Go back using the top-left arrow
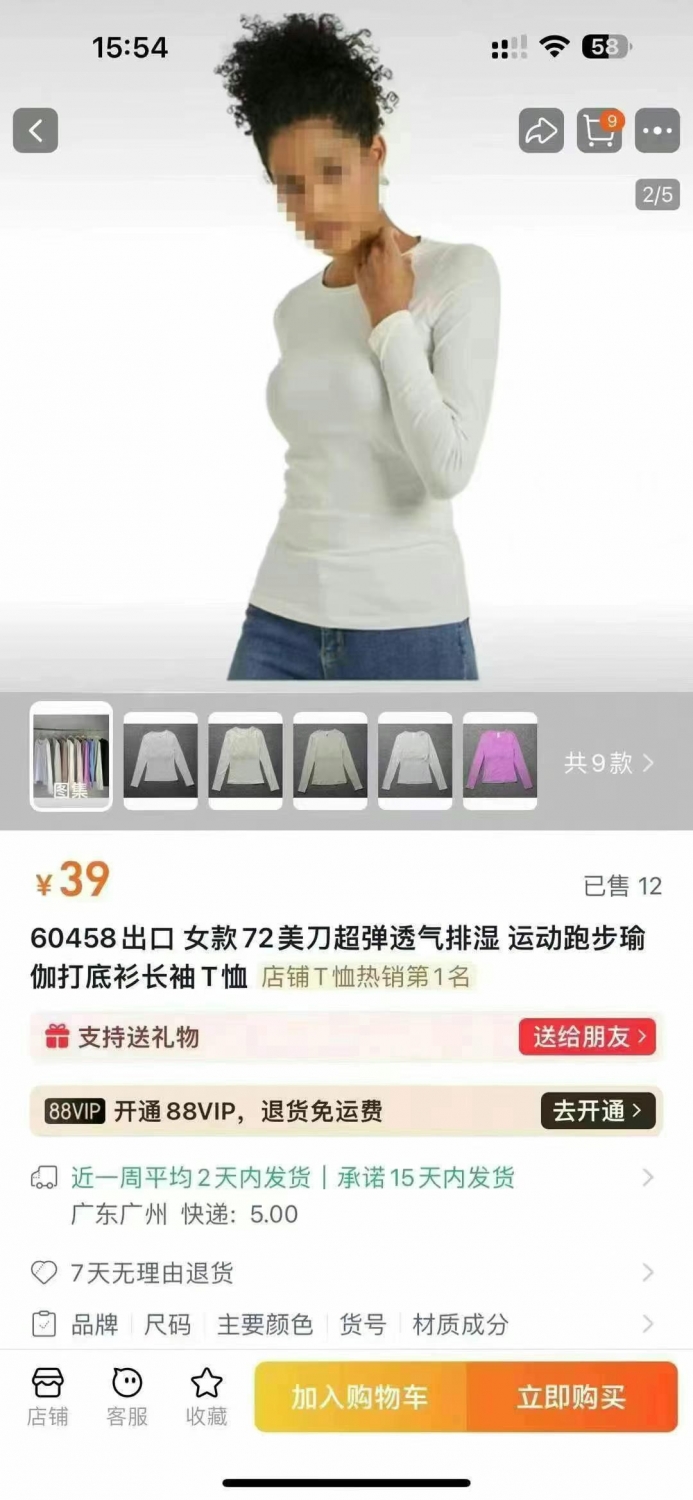This screenshot has height=1500, width=693. (x=35, y=131)
